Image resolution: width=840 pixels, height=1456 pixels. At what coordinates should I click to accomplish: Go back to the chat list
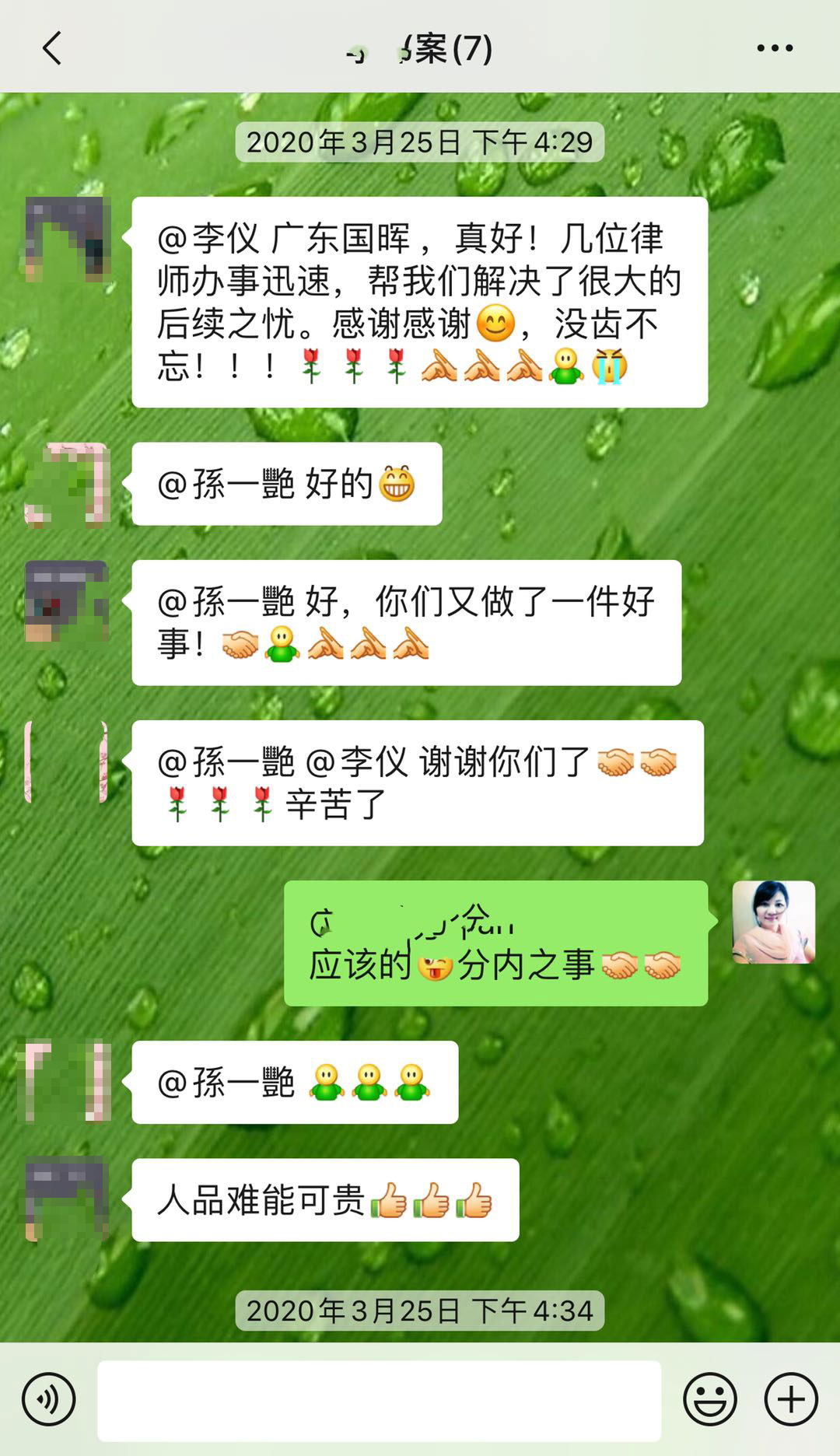click(52, 48)
